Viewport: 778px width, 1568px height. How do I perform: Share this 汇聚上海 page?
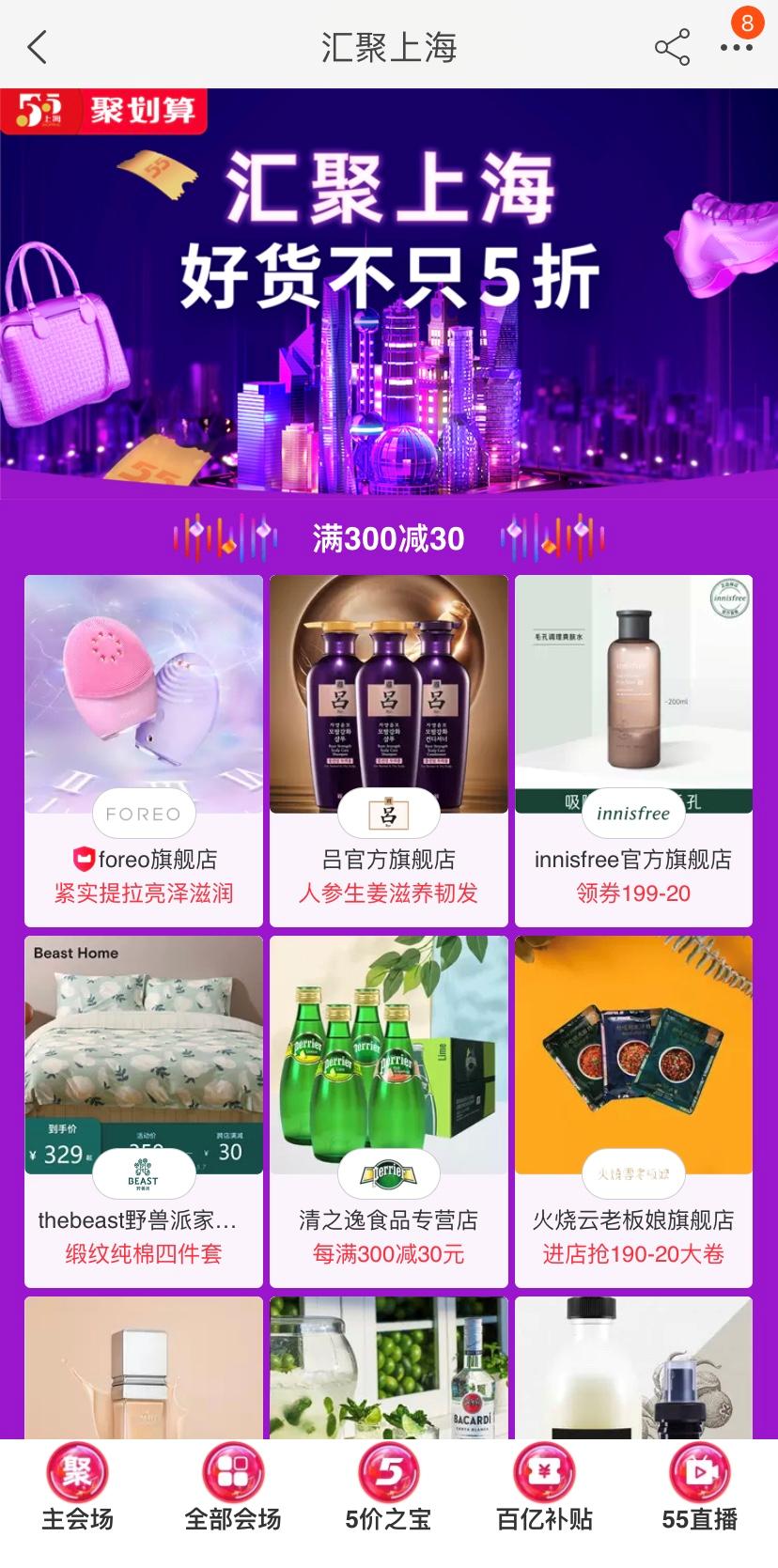(x=672, y=47)
